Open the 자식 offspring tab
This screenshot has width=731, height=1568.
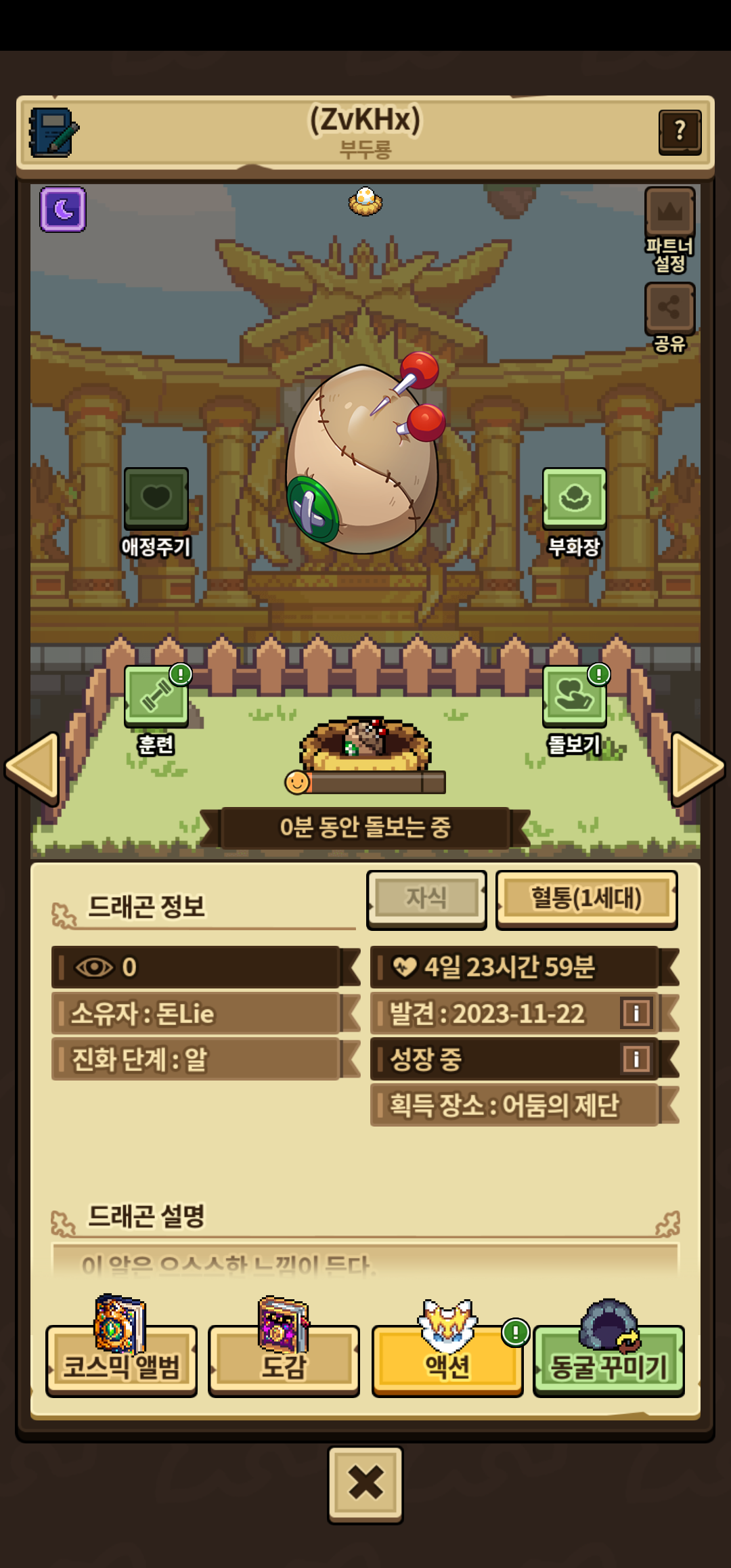pos(426,898)
